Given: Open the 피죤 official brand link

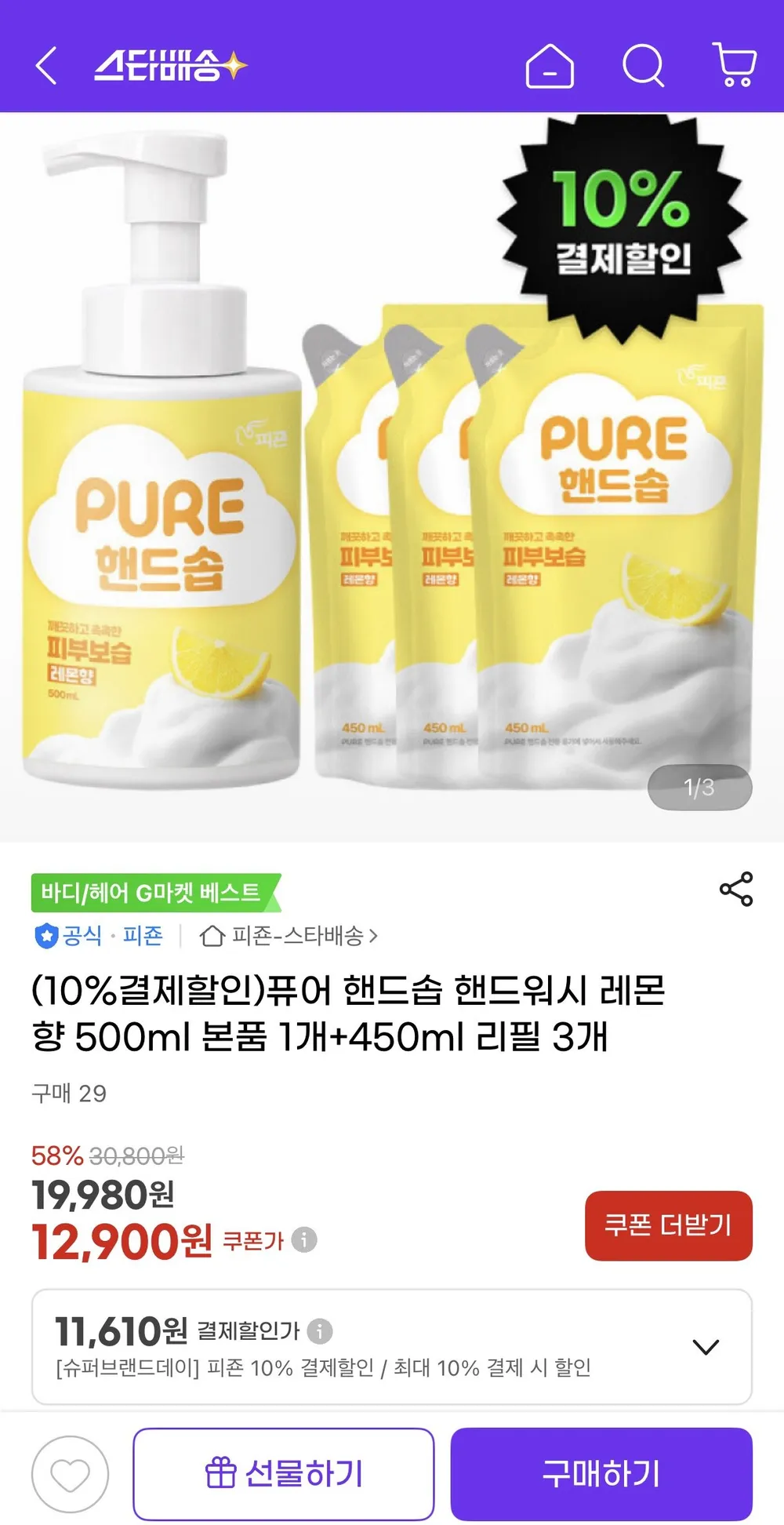Looking at the screenshot, I should click(x=99, y=935).
